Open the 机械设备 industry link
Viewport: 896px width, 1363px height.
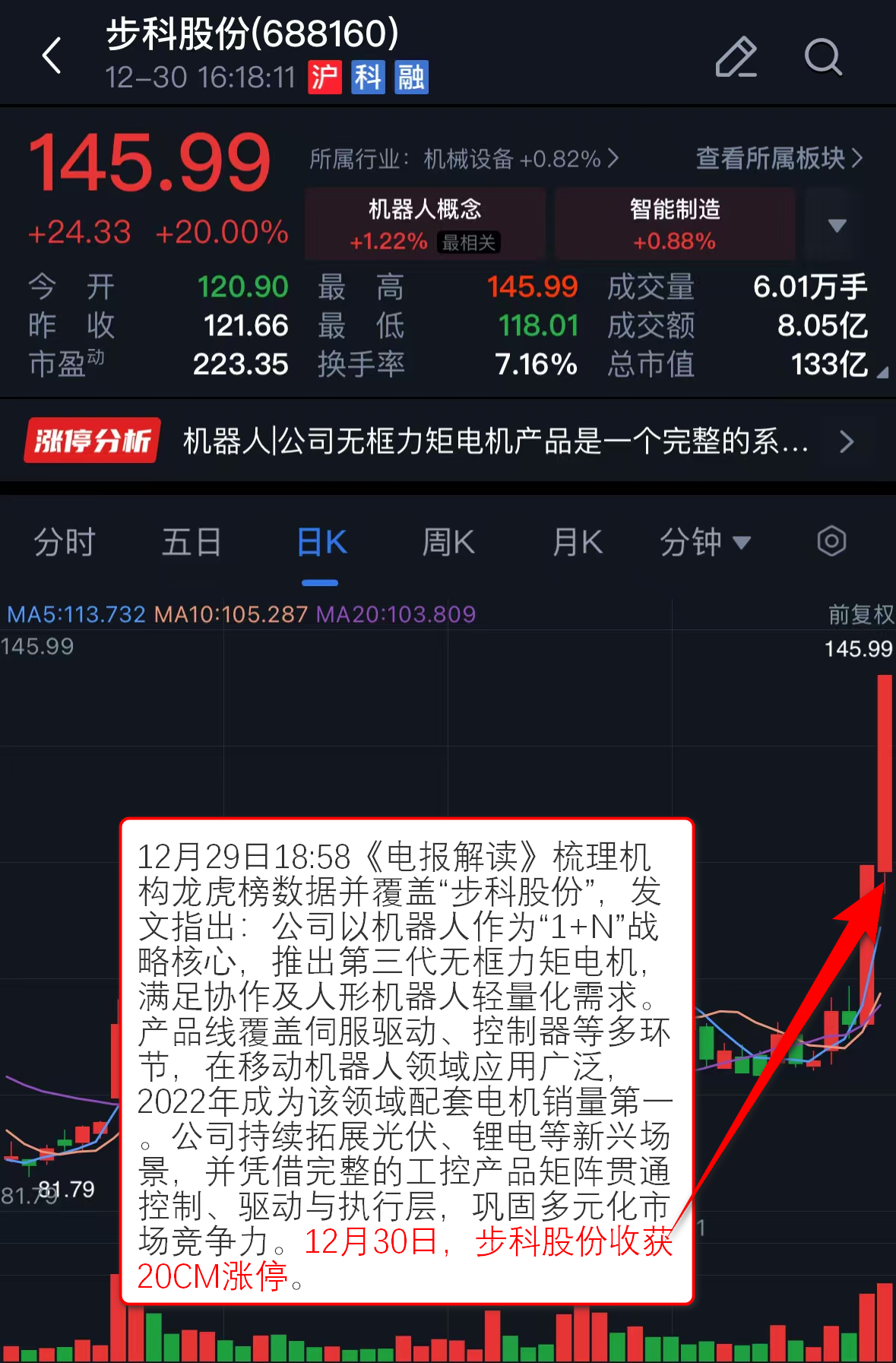[464, 159]
